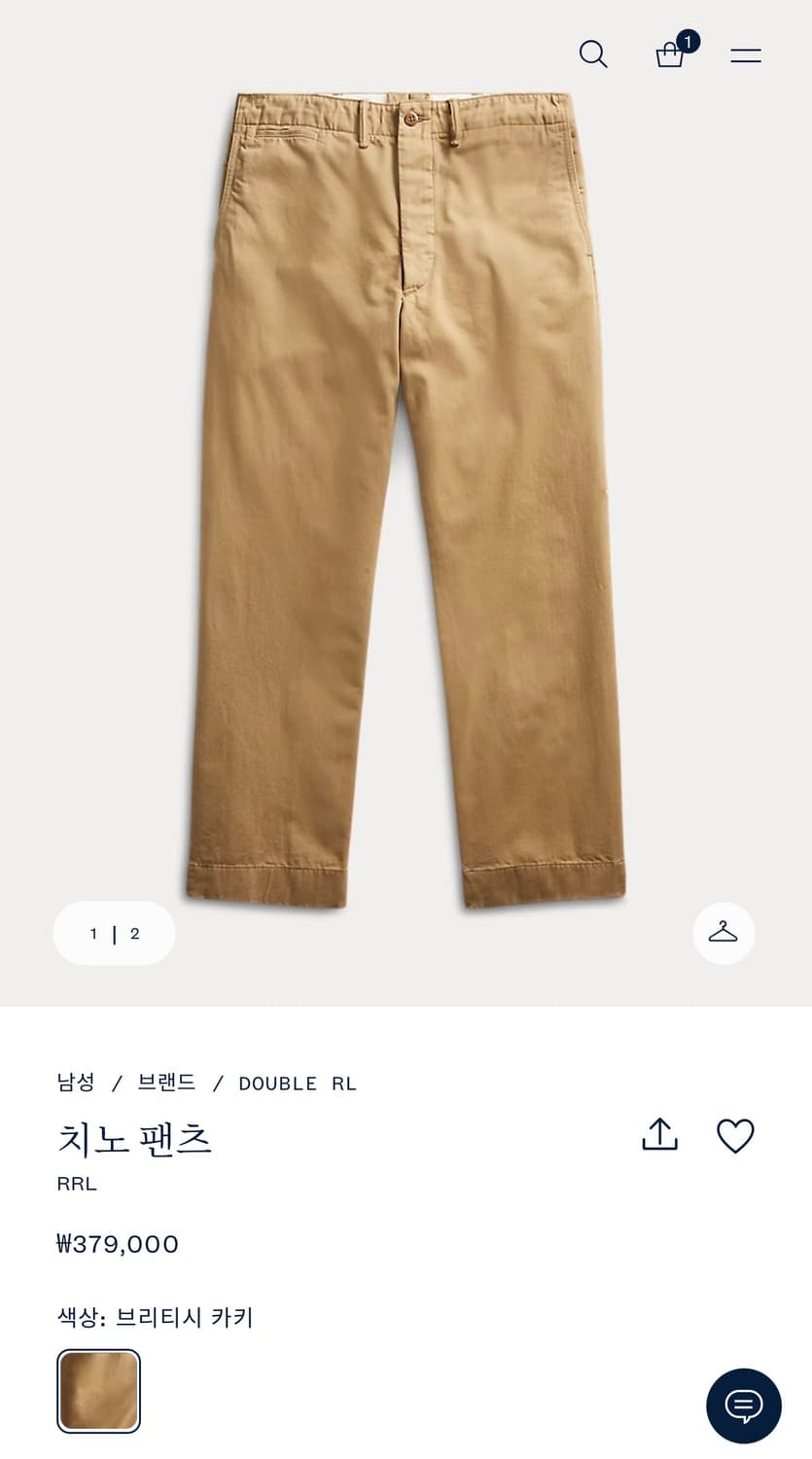Image resolution: width=812 pixels, height=1459 pixels.
Task: Open the 브랜드 breadcrumb link
Action: (x=166, y=1083)
